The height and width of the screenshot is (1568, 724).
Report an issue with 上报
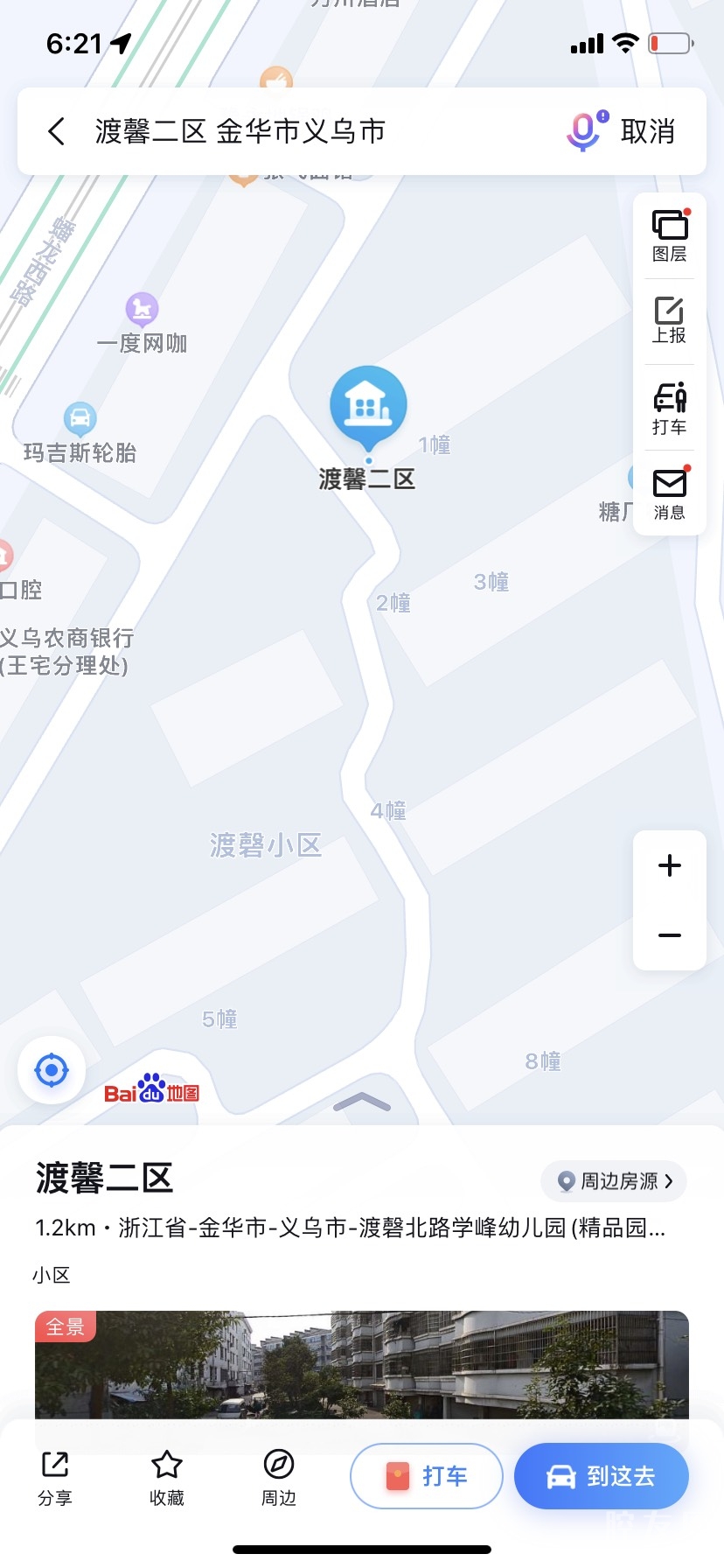(x=670, y=320)
